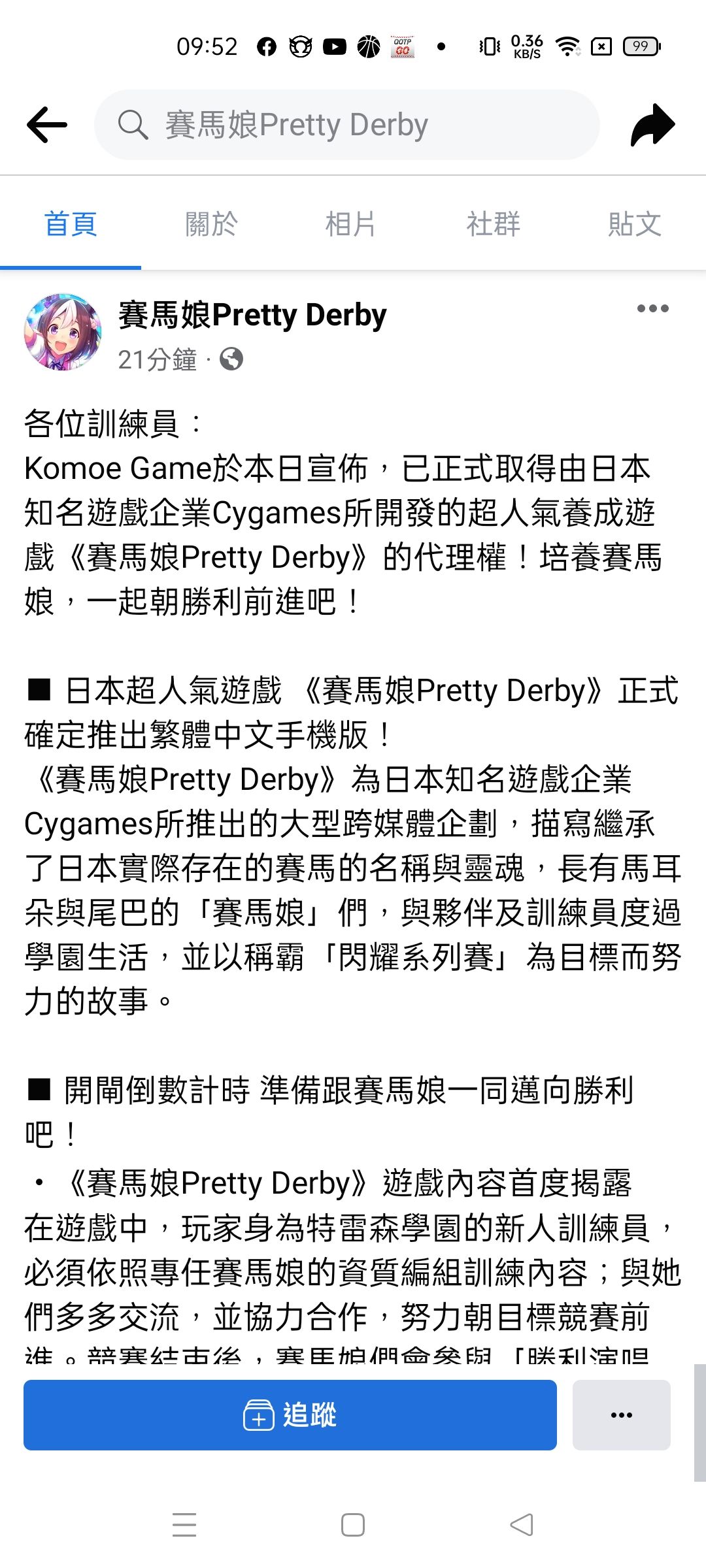Tap the 賽馬娘Pretty Derby page name in post
This screenshot has width=706, height=1568.
click(252, 315)
